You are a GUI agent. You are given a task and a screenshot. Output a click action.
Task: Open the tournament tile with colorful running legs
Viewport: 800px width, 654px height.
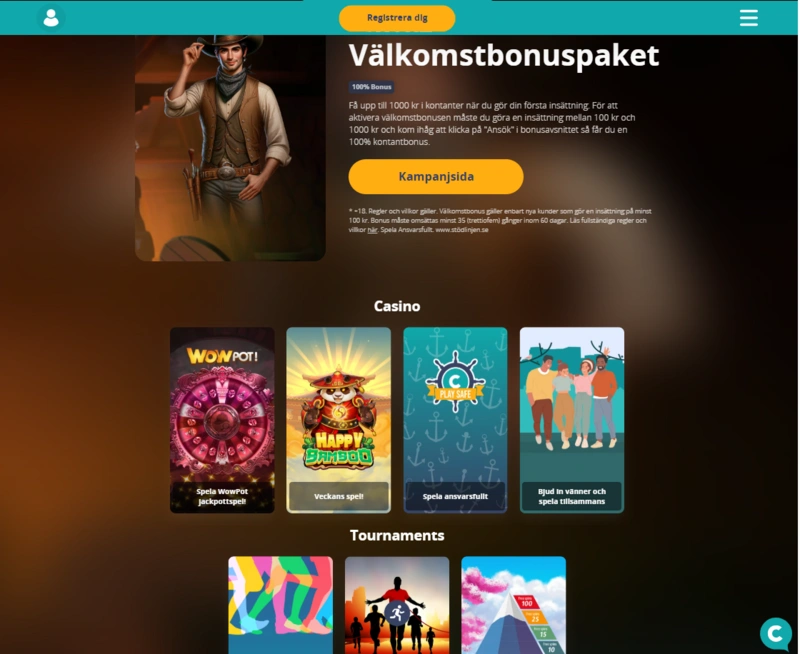point(280,605)
